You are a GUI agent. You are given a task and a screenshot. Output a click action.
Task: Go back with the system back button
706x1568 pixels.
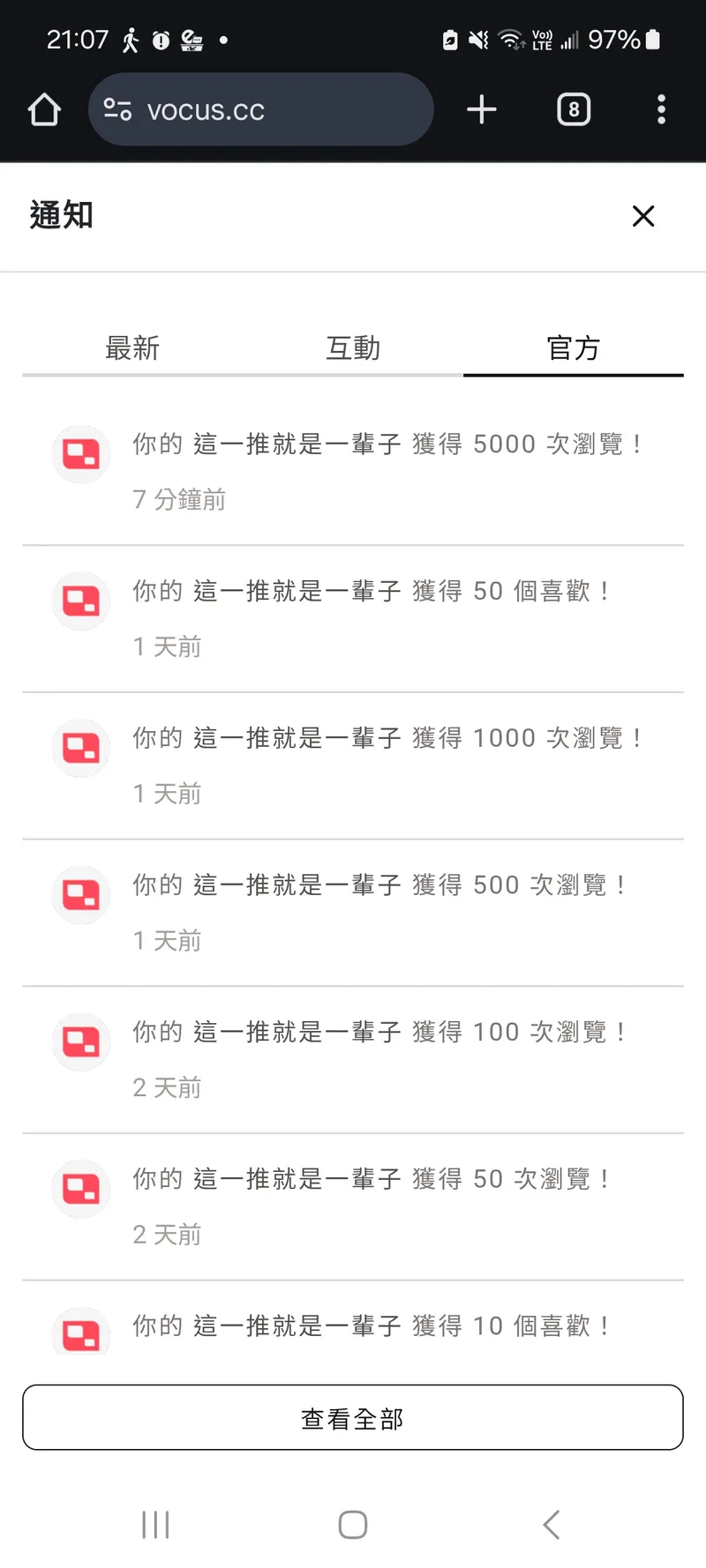click(x=552, y=1525)
